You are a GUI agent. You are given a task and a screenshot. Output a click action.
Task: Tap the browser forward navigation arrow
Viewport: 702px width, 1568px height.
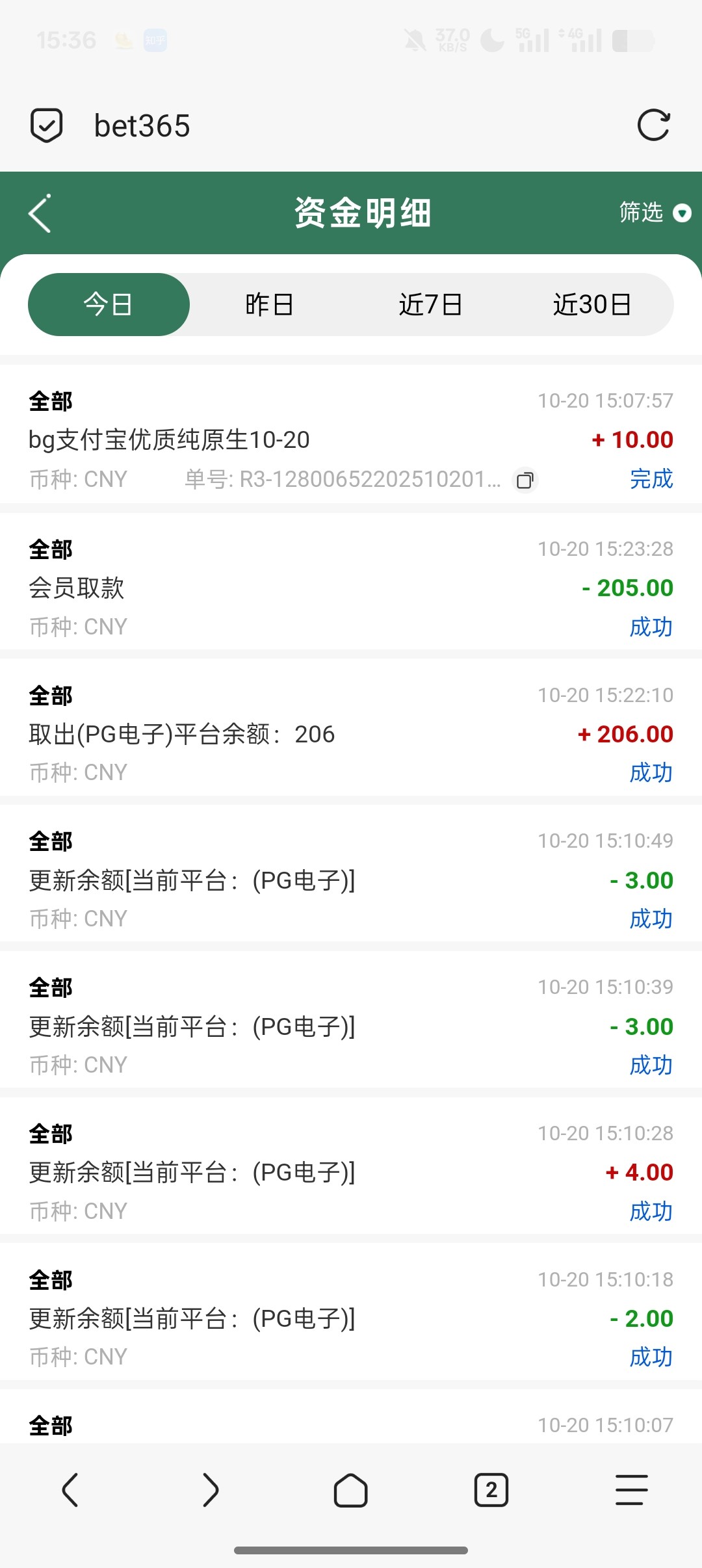pyautogui.click(x=211, y=1490)
